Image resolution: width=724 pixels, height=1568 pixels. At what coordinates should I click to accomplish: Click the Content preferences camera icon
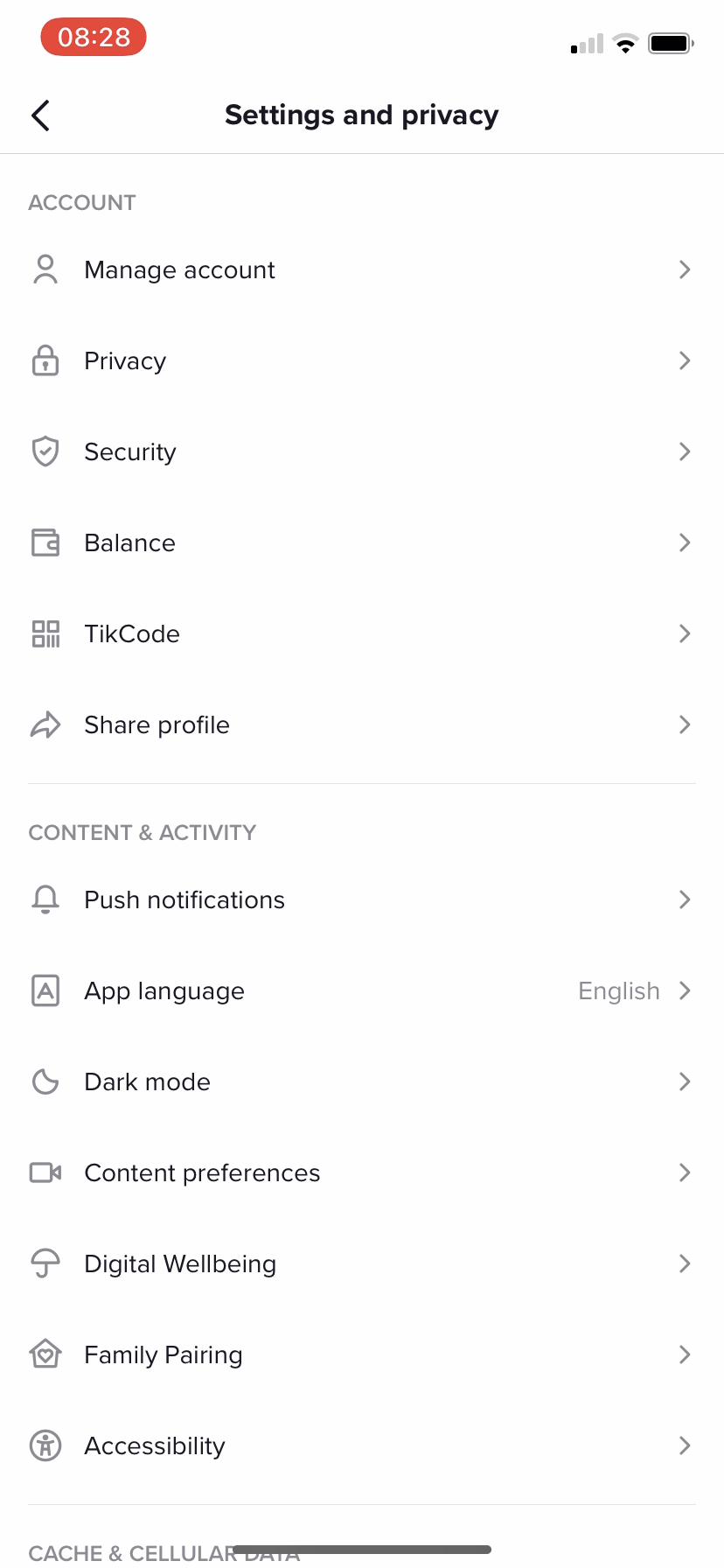[45, 1172]
